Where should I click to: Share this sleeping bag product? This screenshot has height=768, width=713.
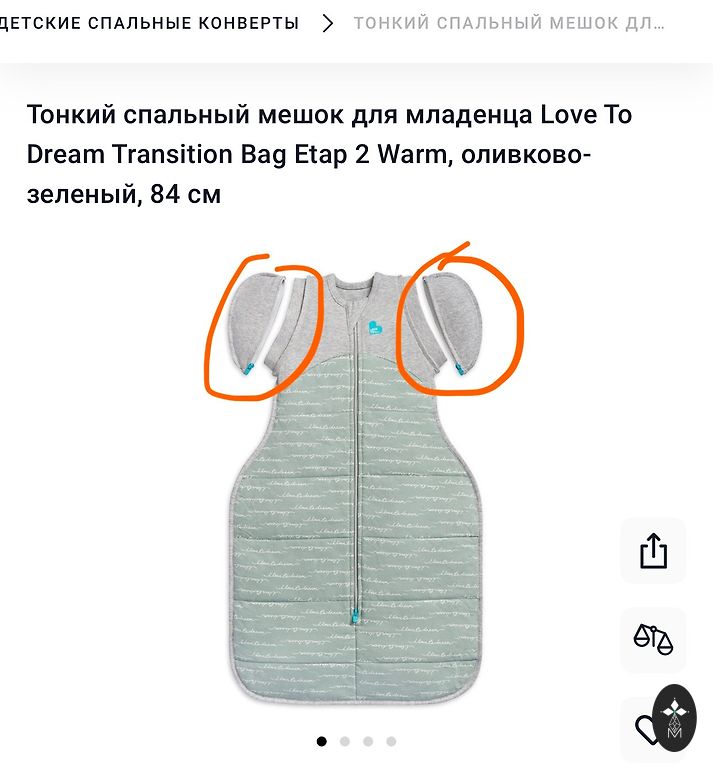pyautogui.click(x=653, y=551)
